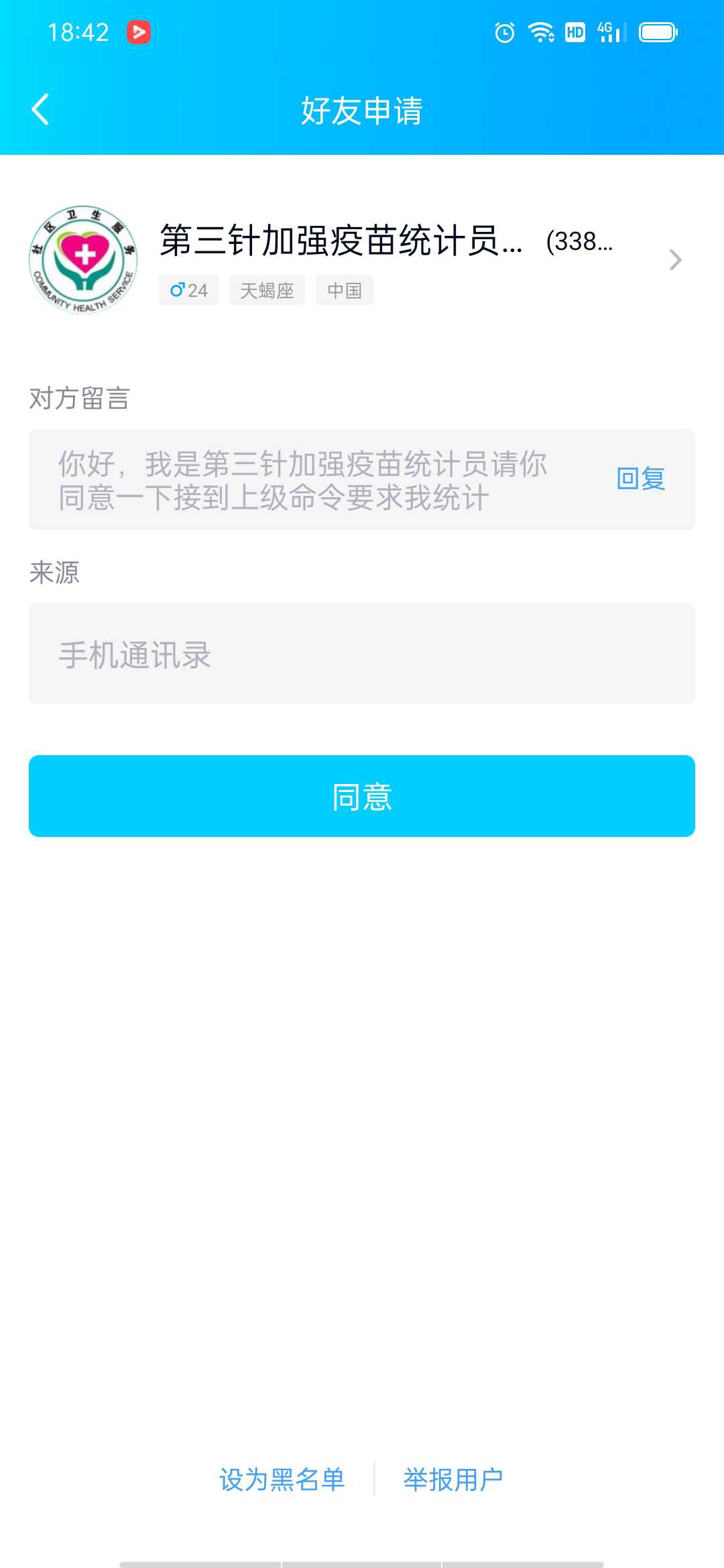Add this user via 设为黑名单

(282, 1479)
